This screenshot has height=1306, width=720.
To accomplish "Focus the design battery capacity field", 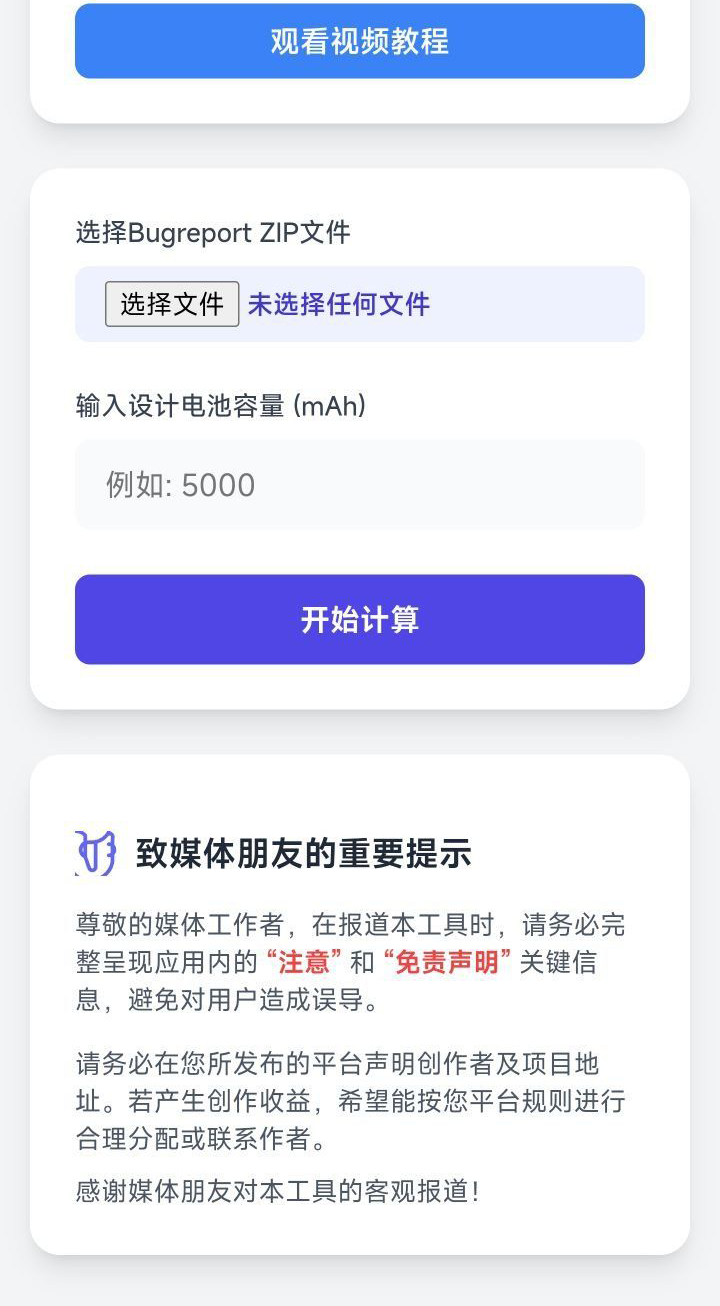I will point(360,485).
